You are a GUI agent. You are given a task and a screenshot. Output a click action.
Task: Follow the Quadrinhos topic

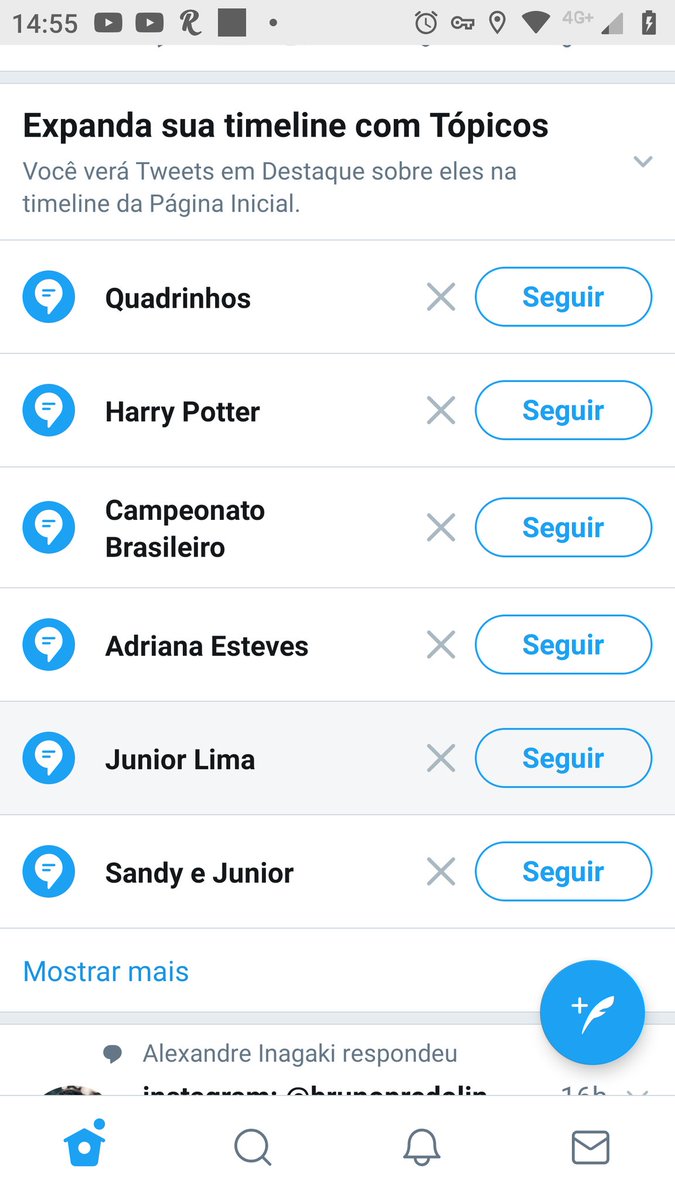click(563, 297)
